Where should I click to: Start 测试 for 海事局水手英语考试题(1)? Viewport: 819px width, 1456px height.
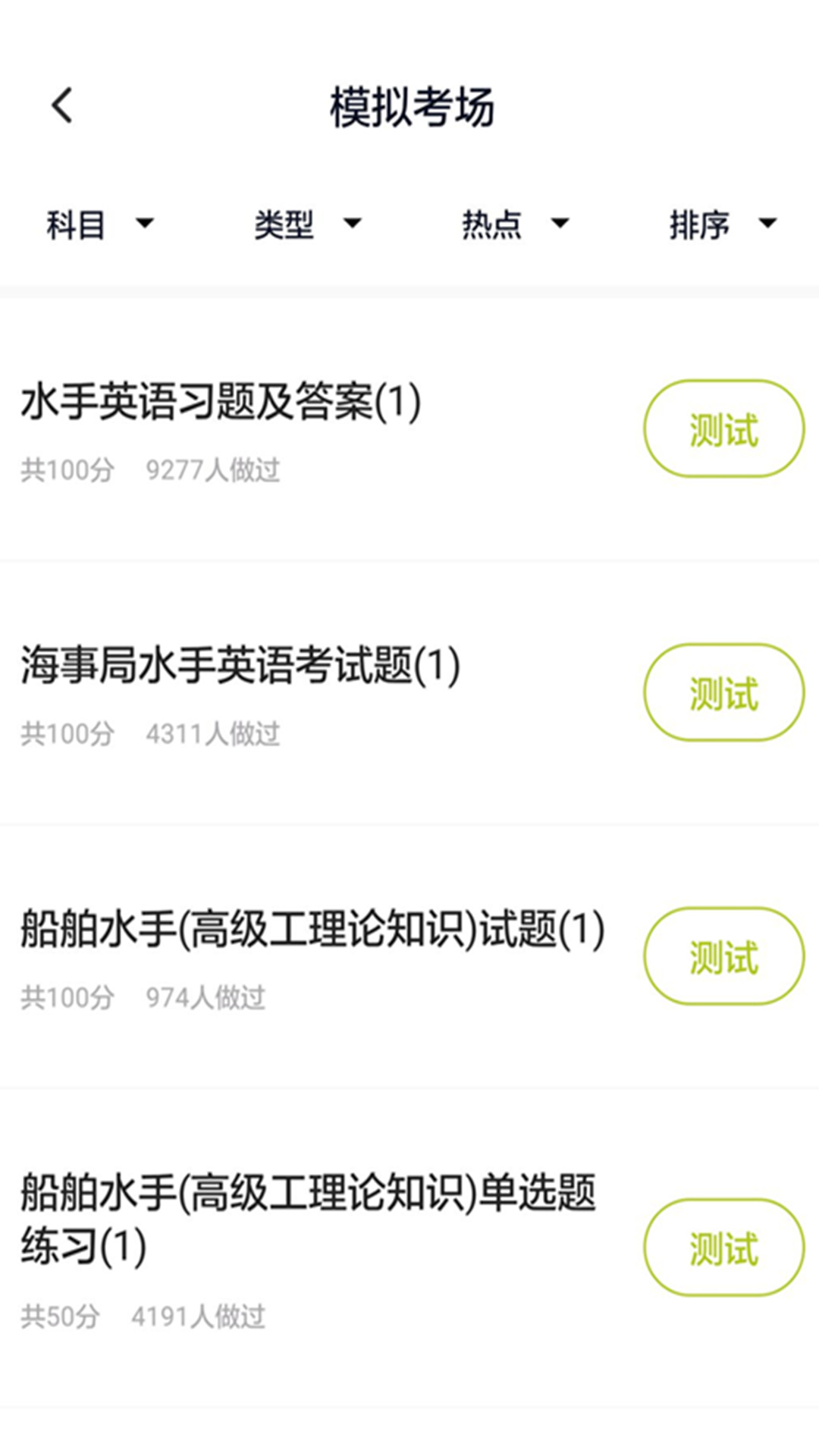point(723,692)
